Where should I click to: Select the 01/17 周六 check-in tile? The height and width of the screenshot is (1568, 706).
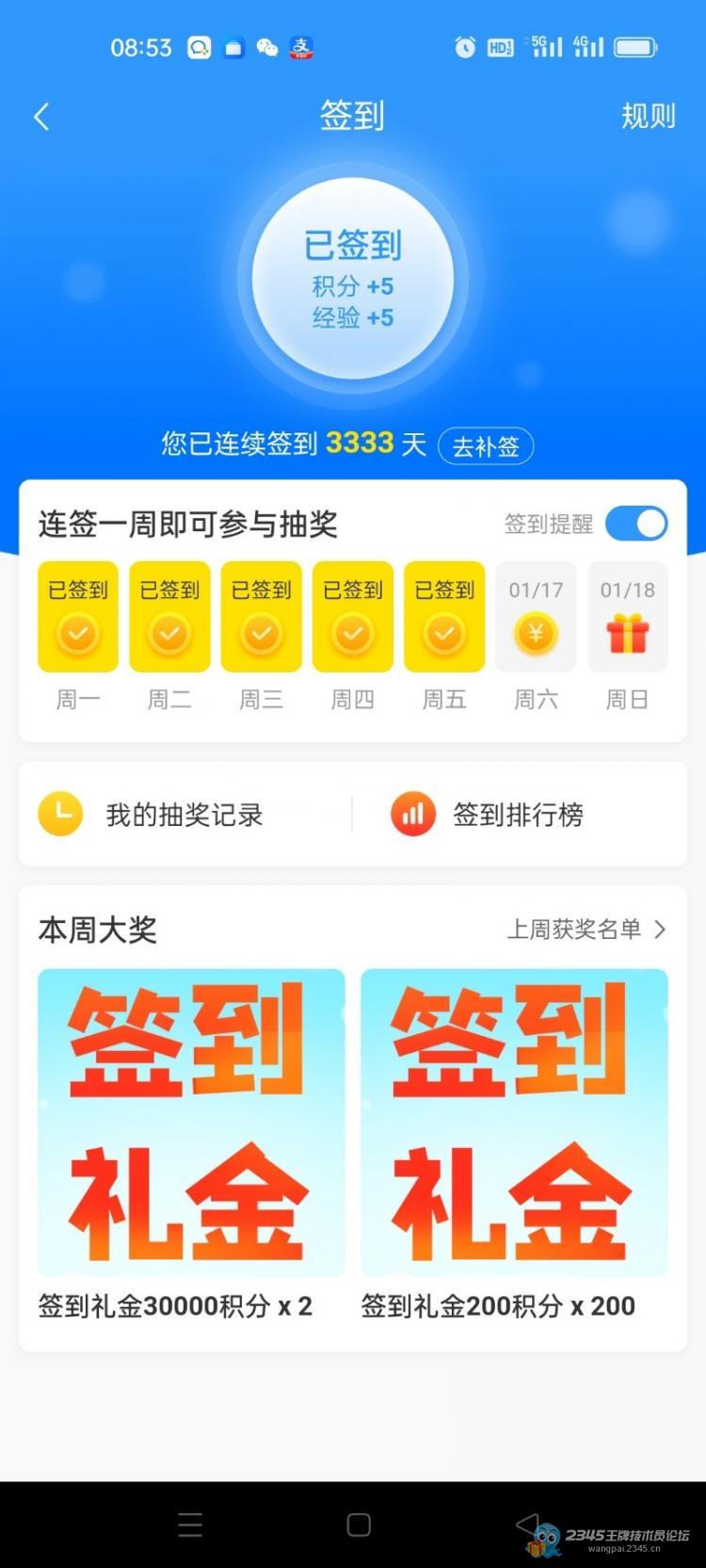pyautogui.click(x=536, y=618)
